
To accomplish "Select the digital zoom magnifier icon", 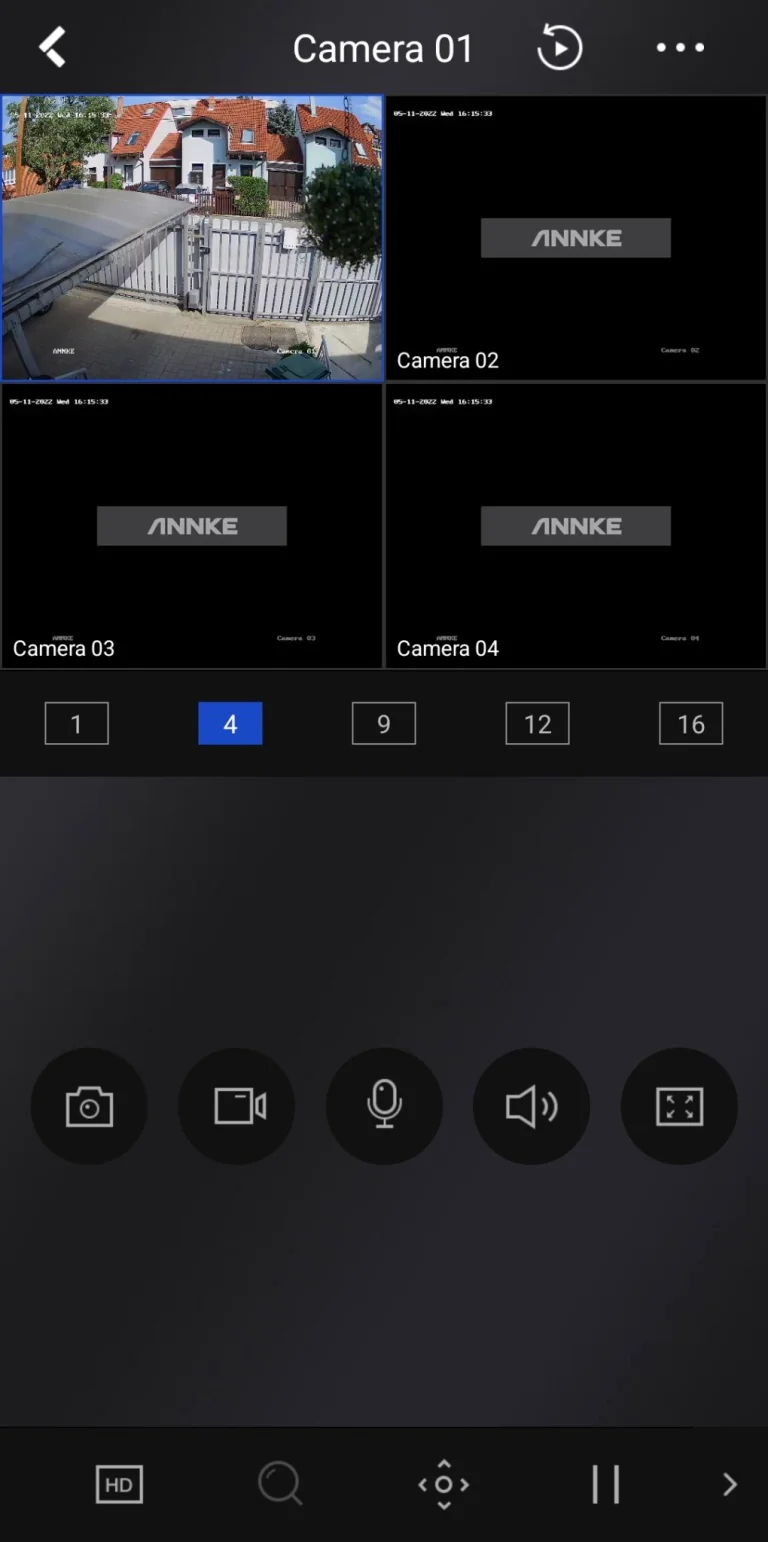I will [x=281, y=1484].
